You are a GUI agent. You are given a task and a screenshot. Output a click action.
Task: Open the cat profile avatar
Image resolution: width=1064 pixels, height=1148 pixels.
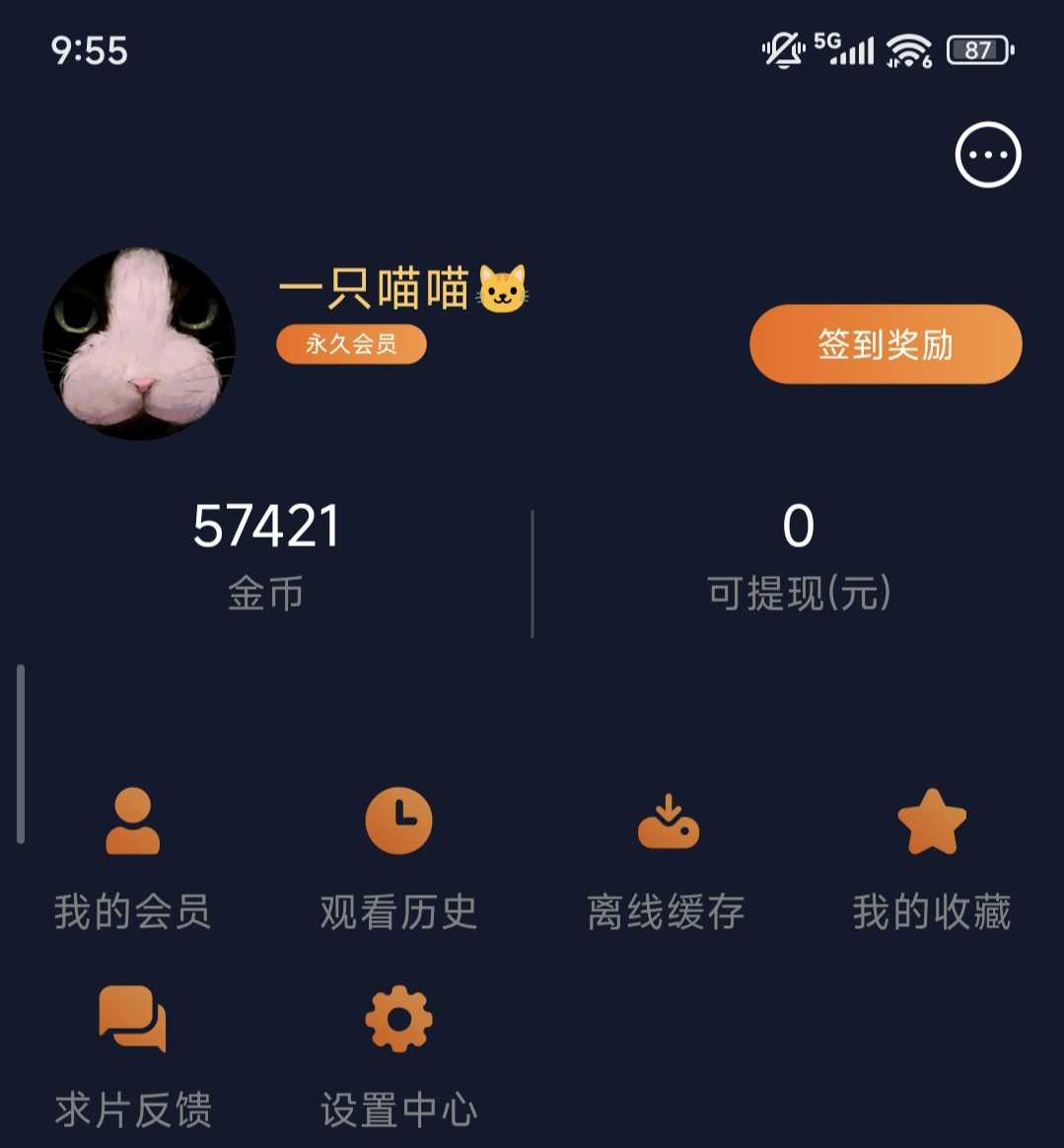(139, 343)
